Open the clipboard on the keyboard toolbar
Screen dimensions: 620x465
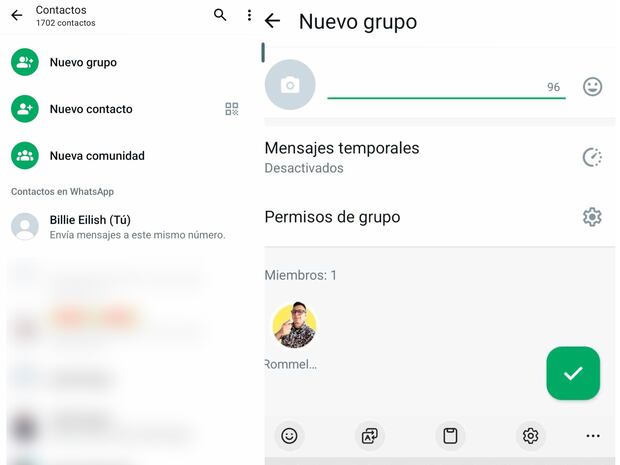(x=450, y=435)
